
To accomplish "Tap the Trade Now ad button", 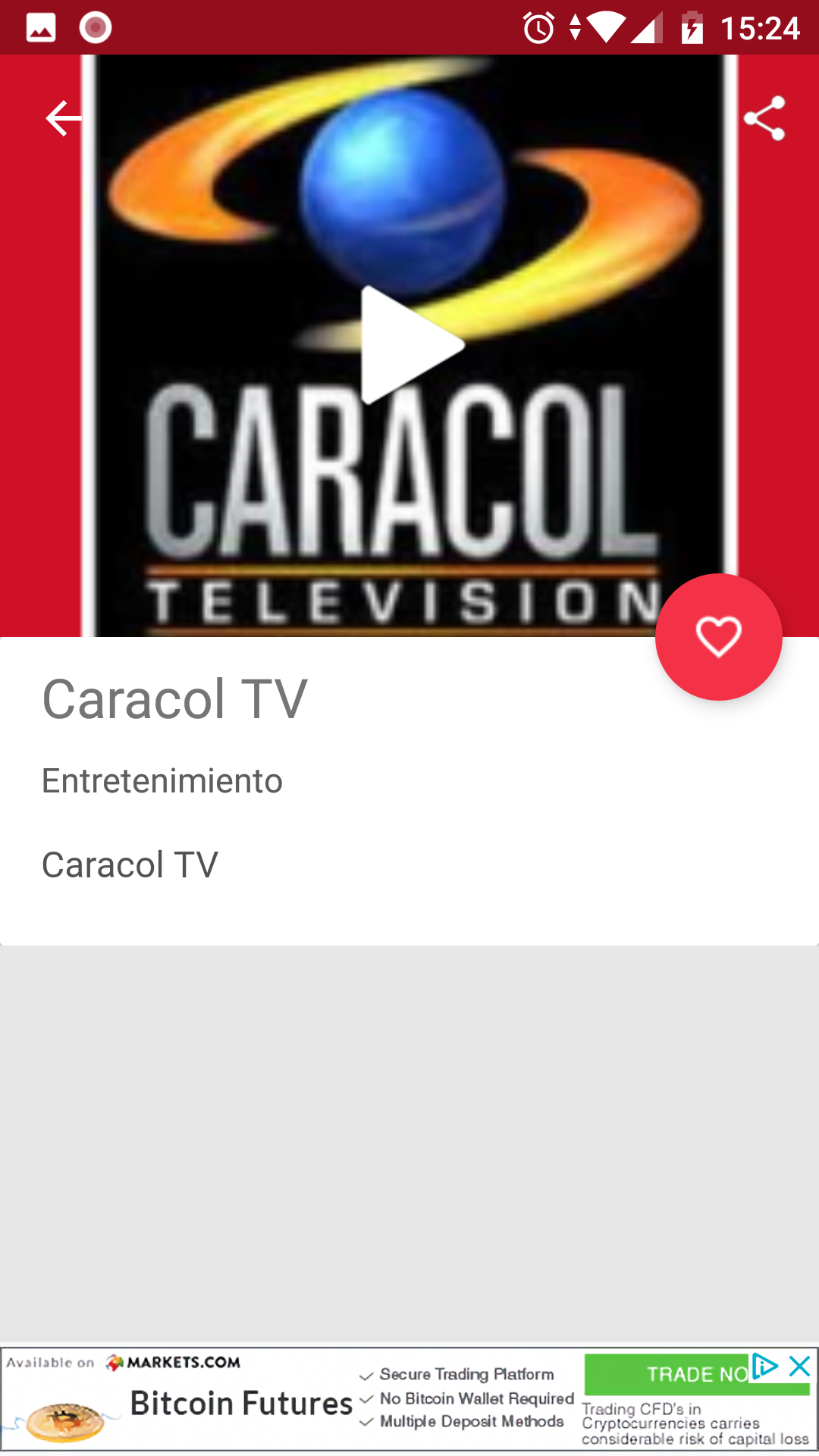I will [x=667, y=1374].
